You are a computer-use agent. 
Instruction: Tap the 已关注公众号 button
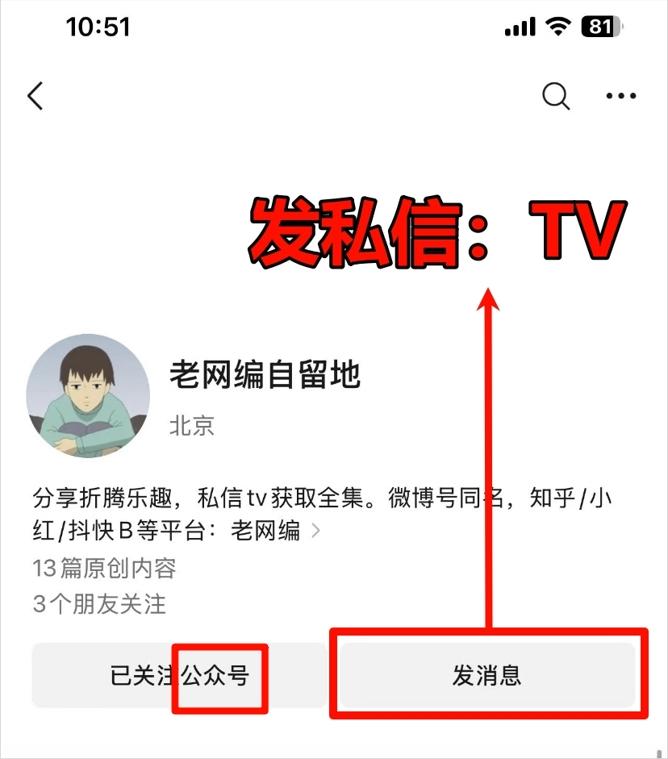point(178,675)
